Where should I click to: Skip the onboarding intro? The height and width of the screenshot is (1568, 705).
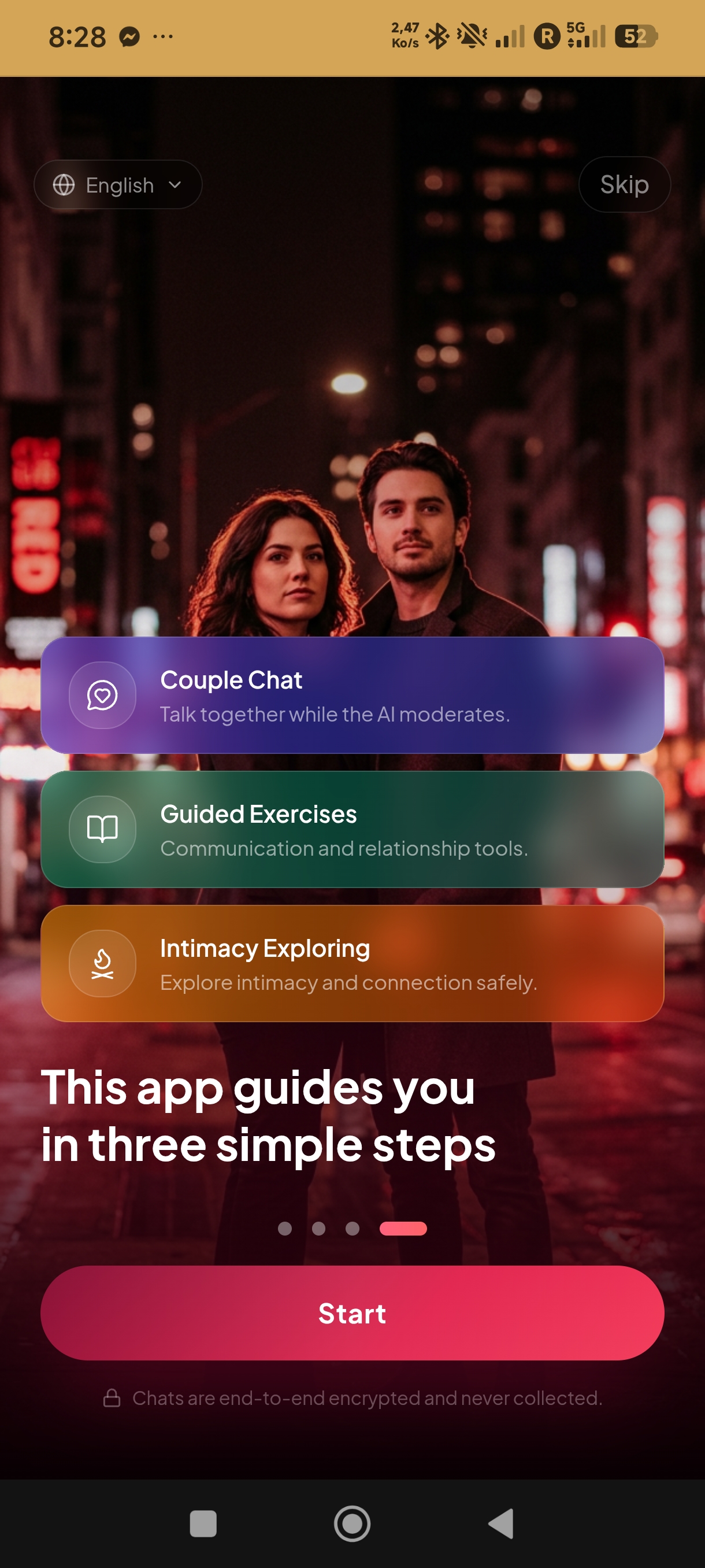(624, 184)
